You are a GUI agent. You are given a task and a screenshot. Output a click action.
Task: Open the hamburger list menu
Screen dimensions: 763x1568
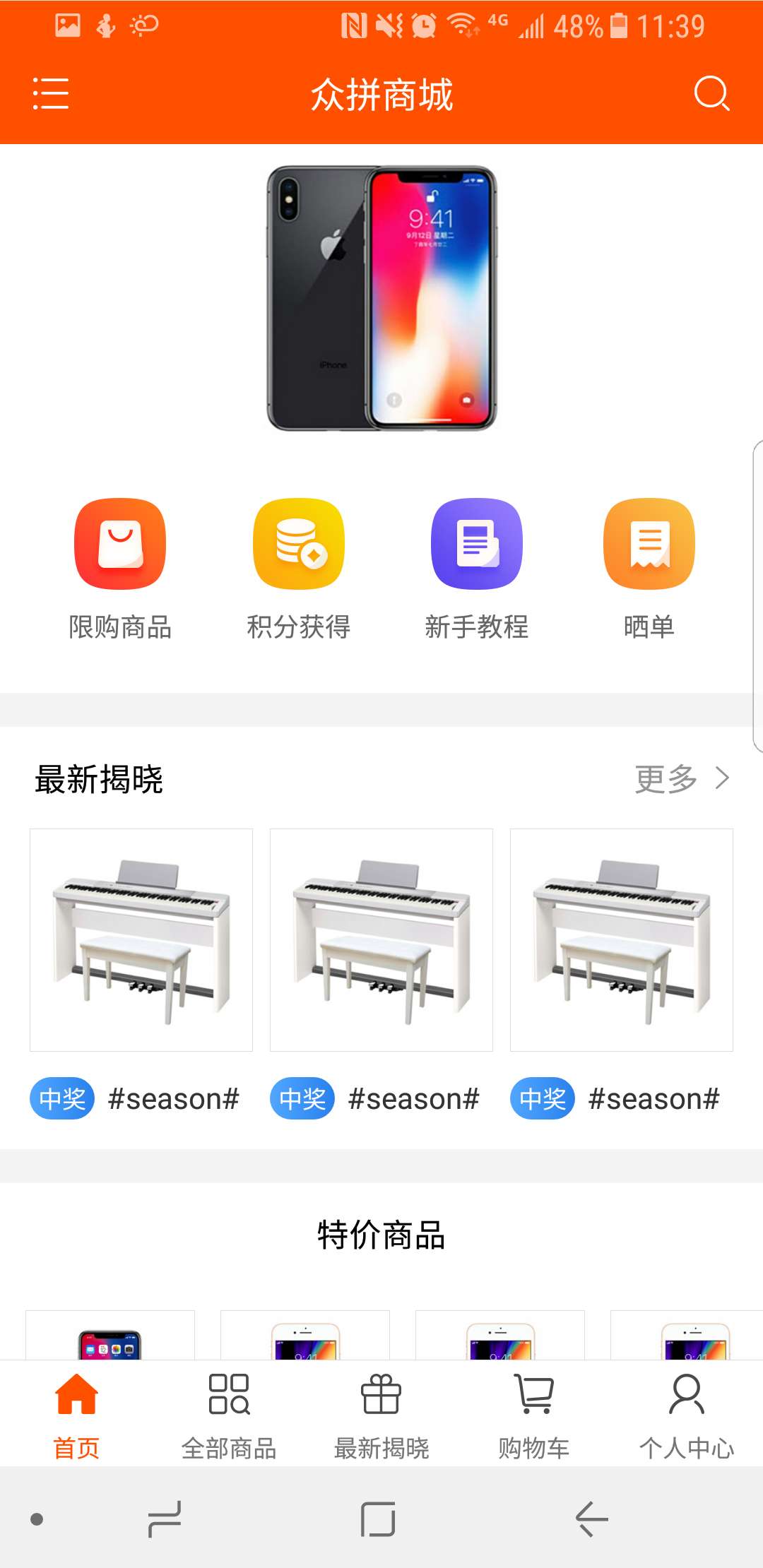point(49,94)
